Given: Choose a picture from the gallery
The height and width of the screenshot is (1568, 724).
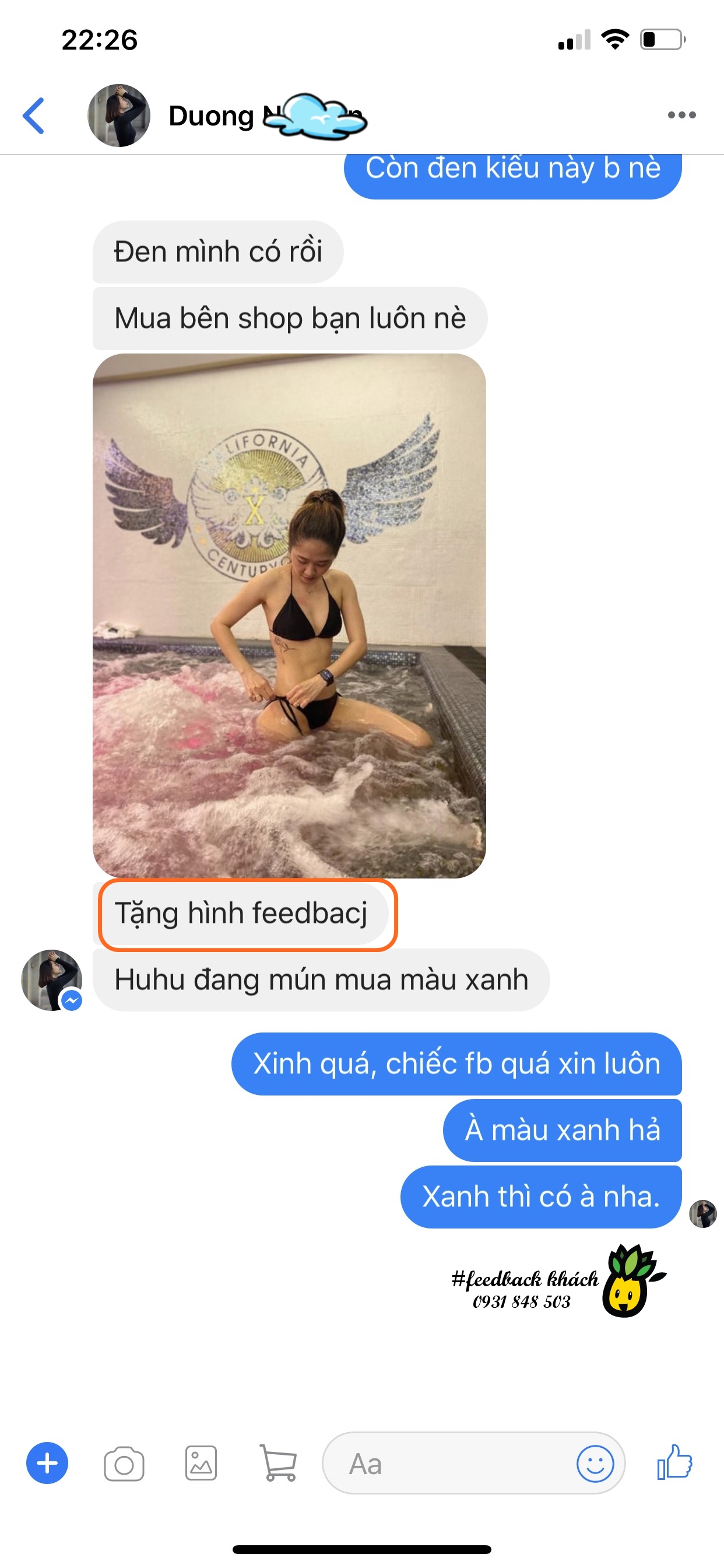Looking at the screenshot, I should pyautogui.click(x=201, y=1464).
